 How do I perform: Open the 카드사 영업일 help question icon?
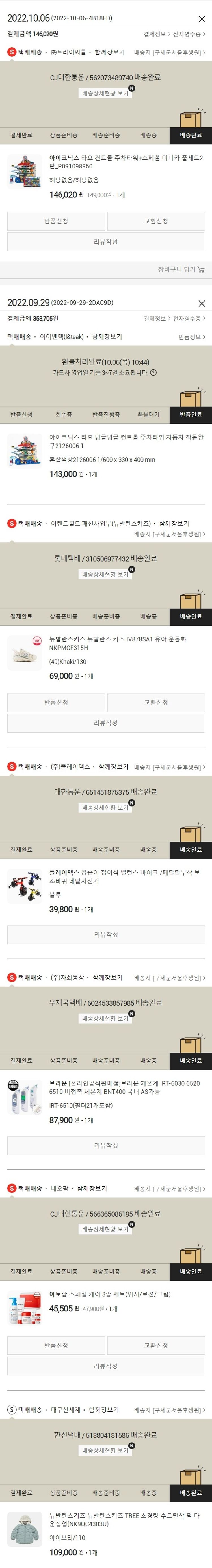153,372
